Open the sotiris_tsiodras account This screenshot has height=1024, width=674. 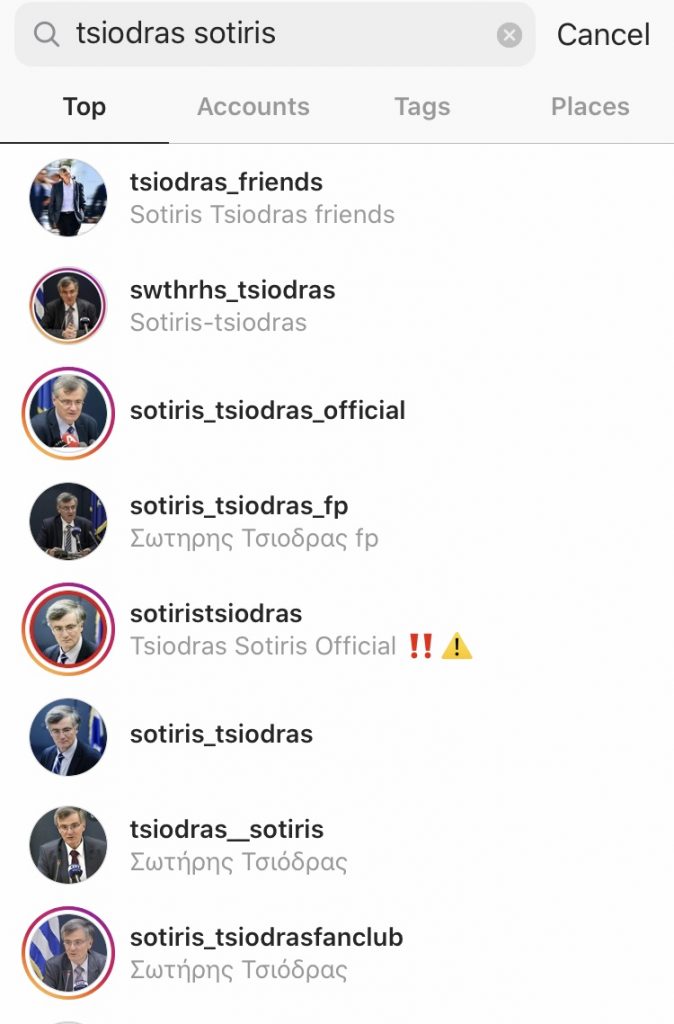[221, 735]
